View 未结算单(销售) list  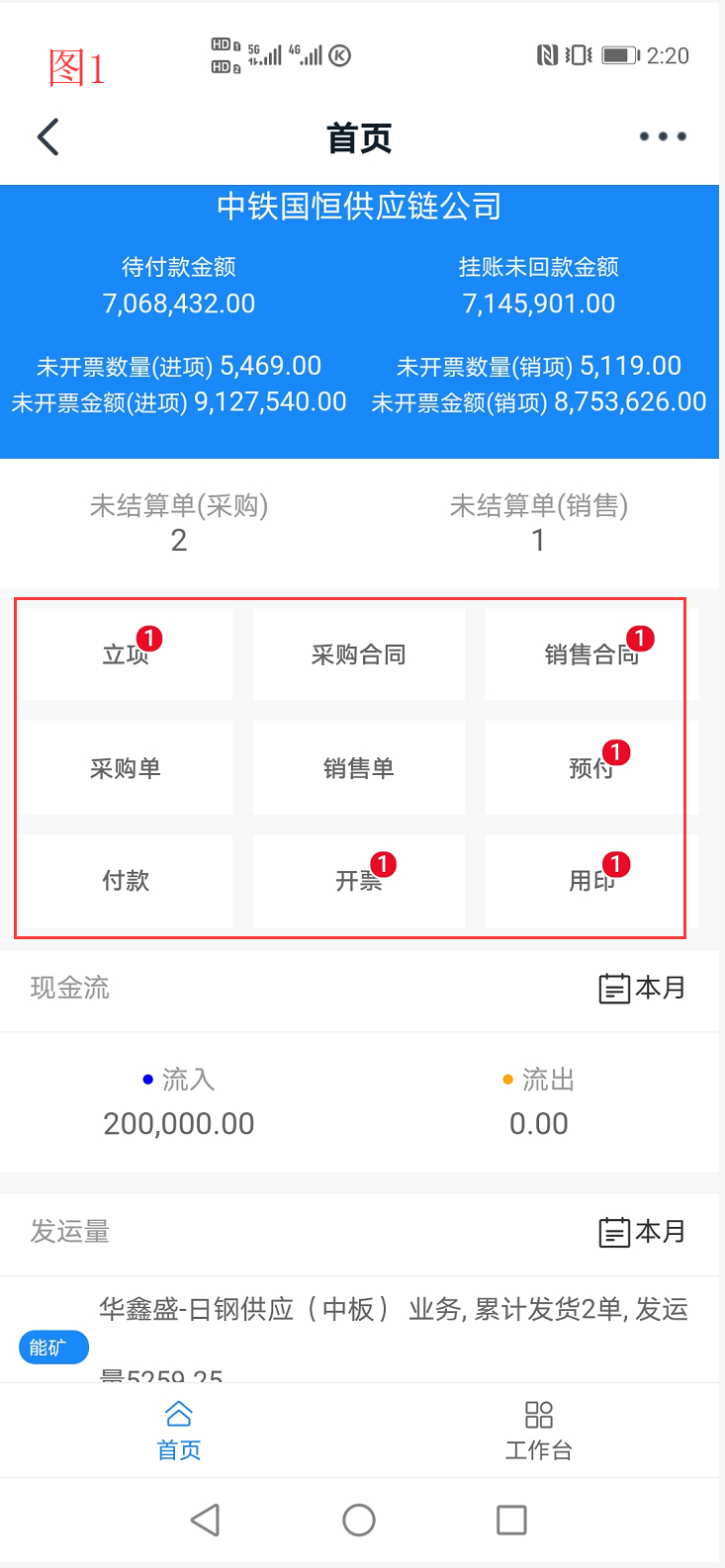538,523
